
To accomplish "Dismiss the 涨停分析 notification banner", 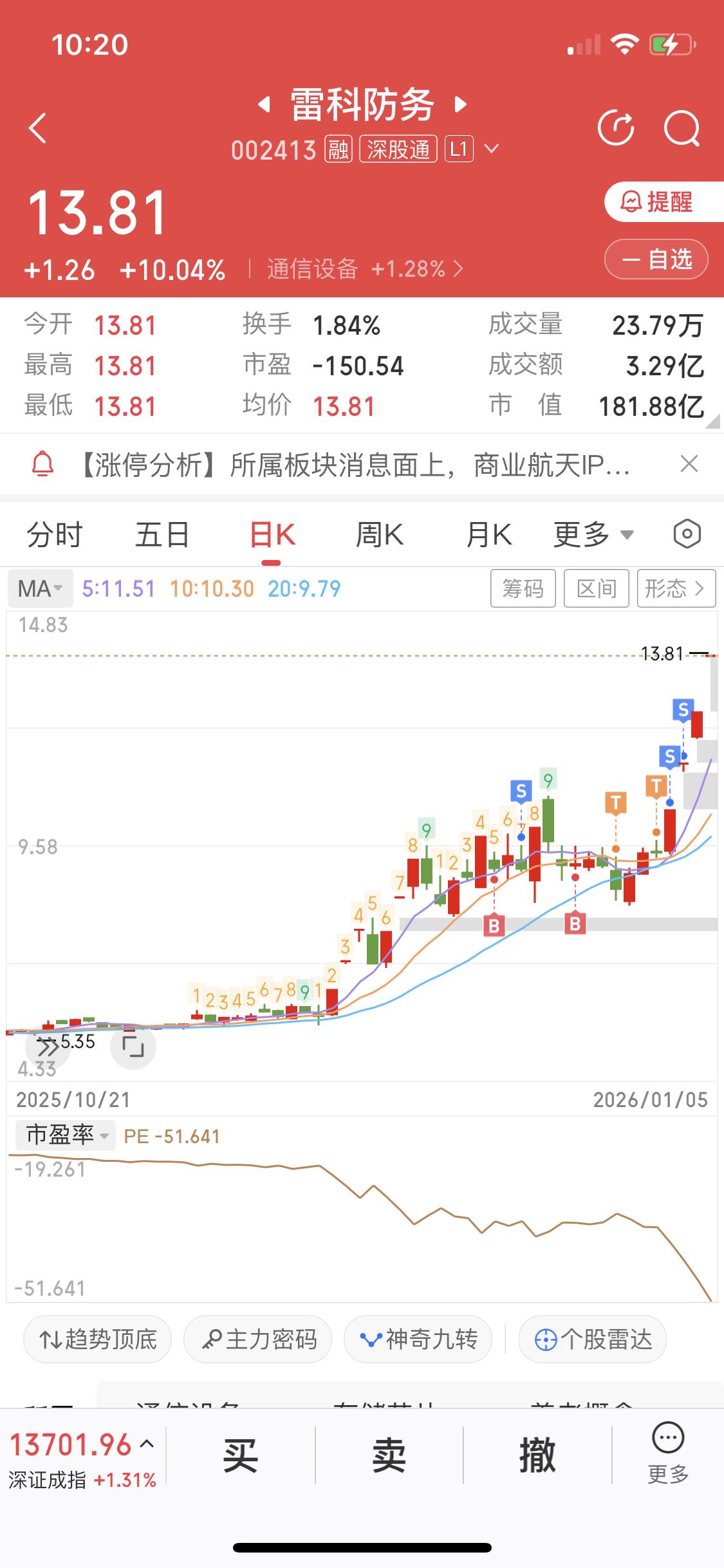I will point(689,463).
